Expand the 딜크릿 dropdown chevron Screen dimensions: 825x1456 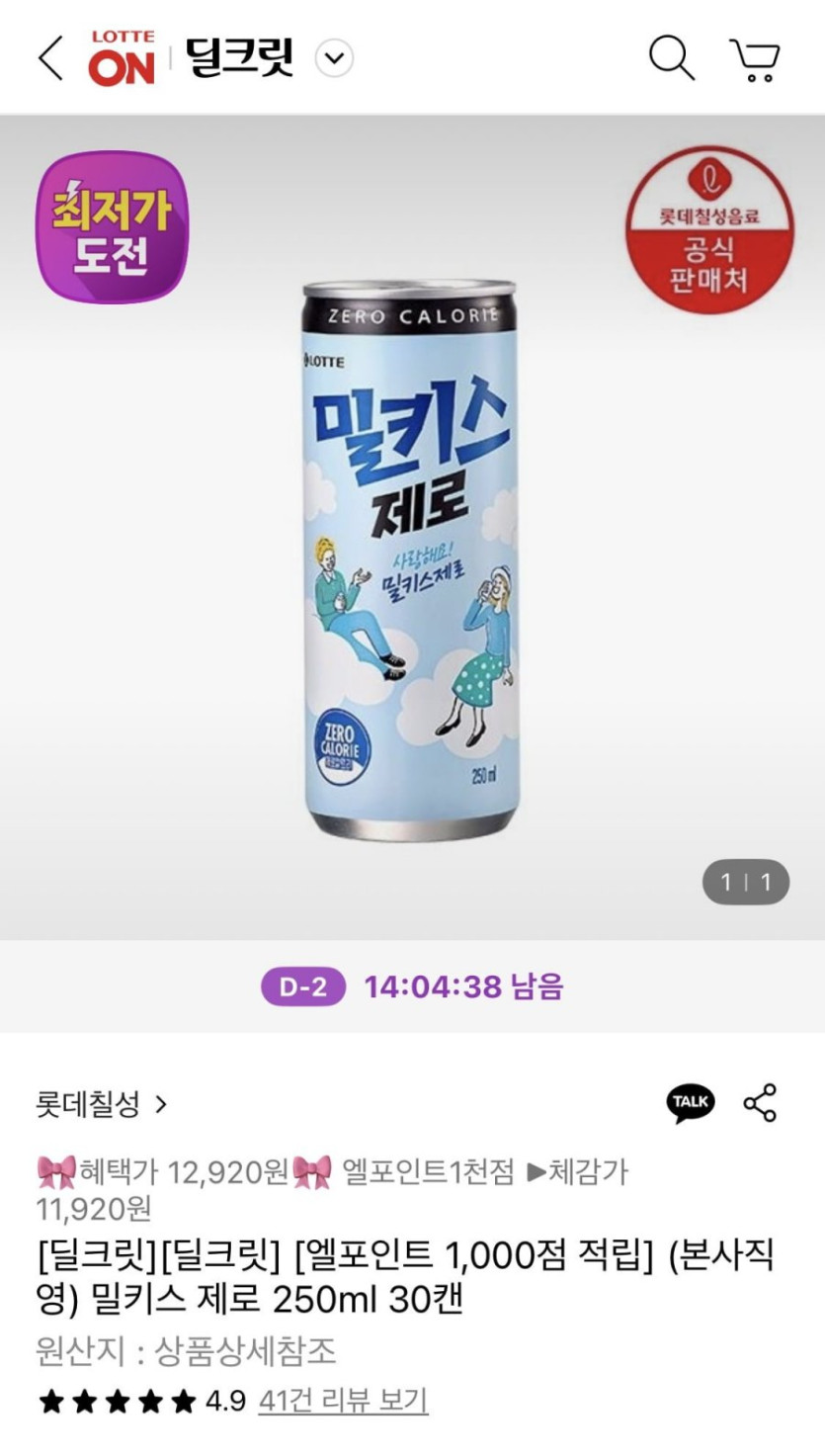coord(334,59)
